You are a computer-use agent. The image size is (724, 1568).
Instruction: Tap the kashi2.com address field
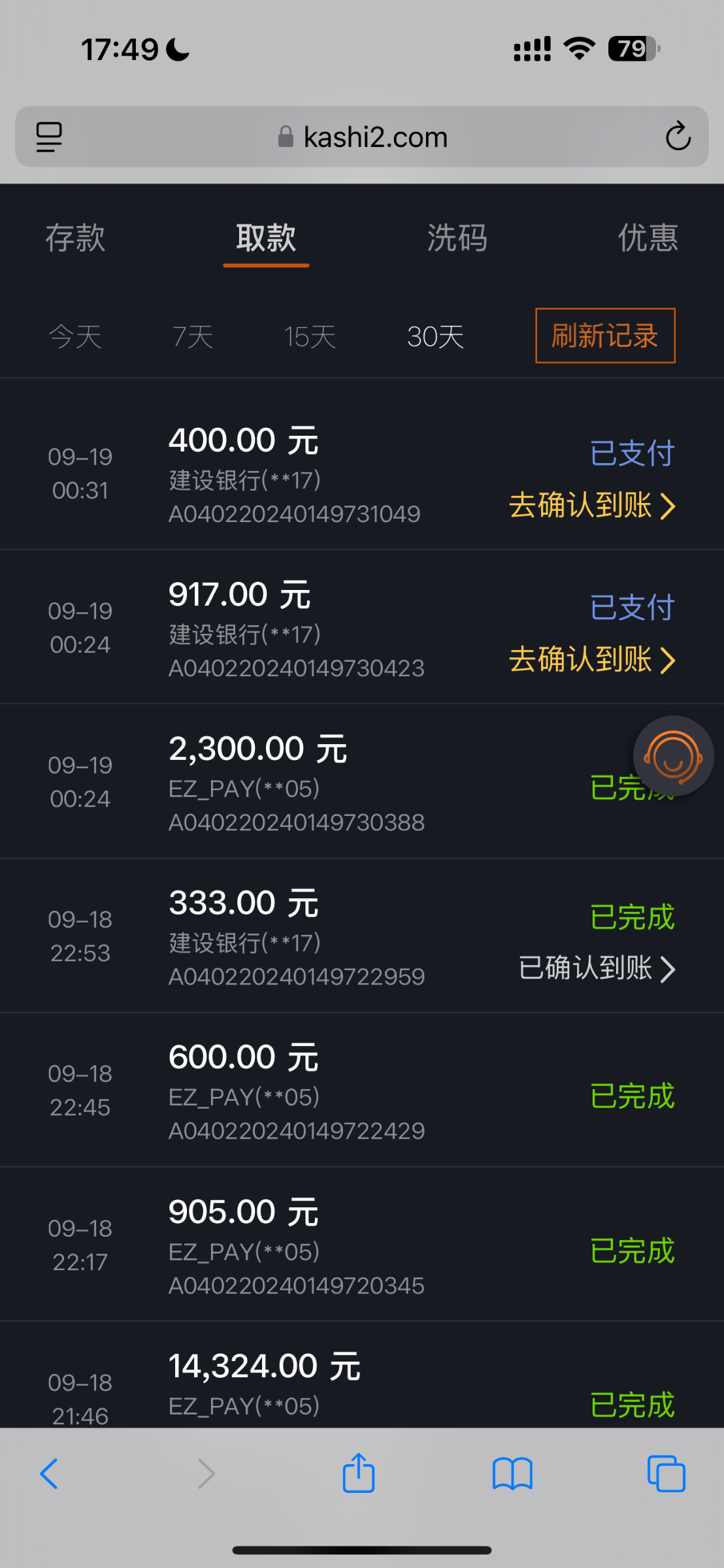tap(363, 137)
